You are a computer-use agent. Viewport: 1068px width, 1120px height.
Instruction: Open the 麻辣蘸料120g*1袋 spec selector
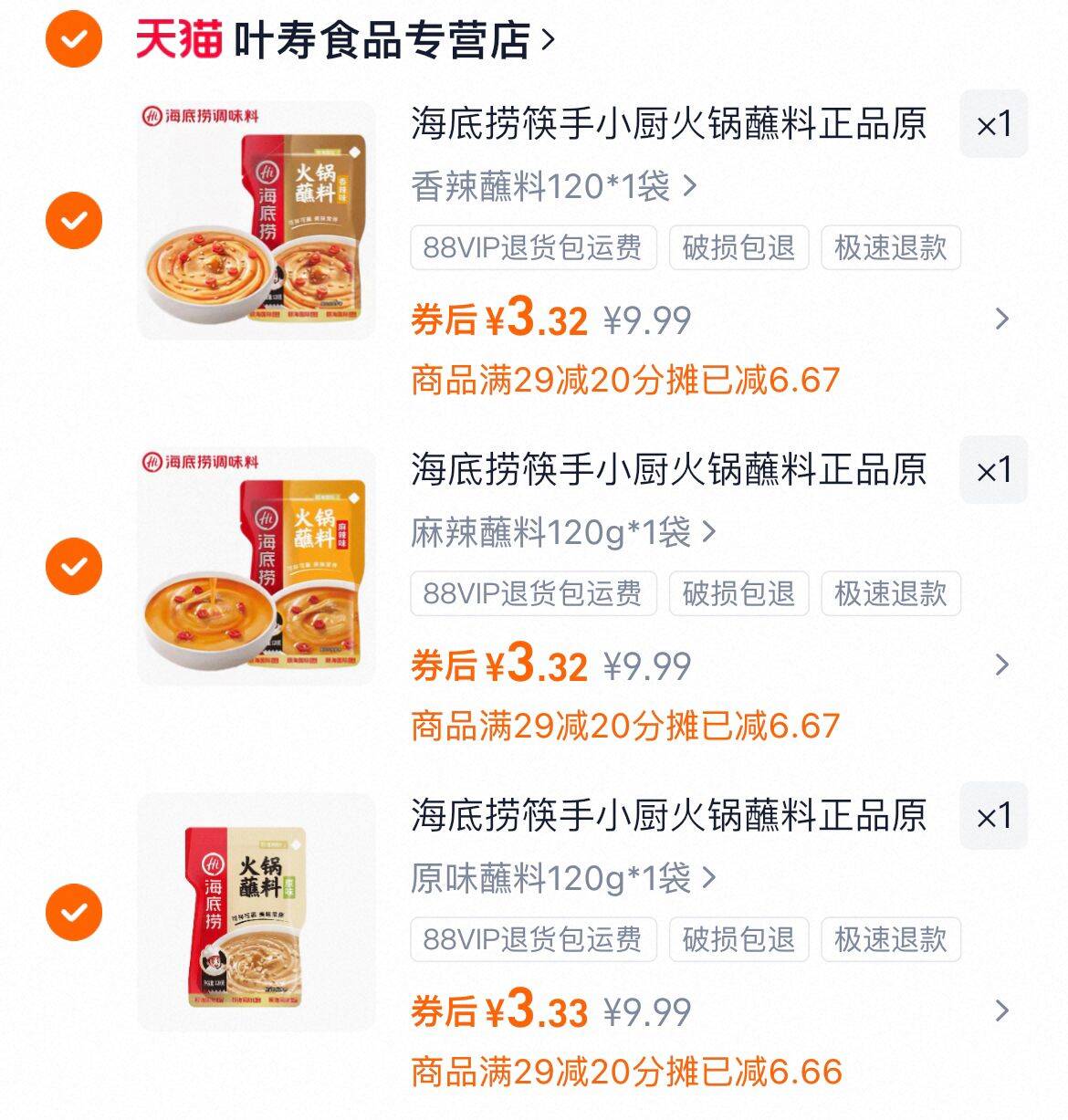pos(557,532)
